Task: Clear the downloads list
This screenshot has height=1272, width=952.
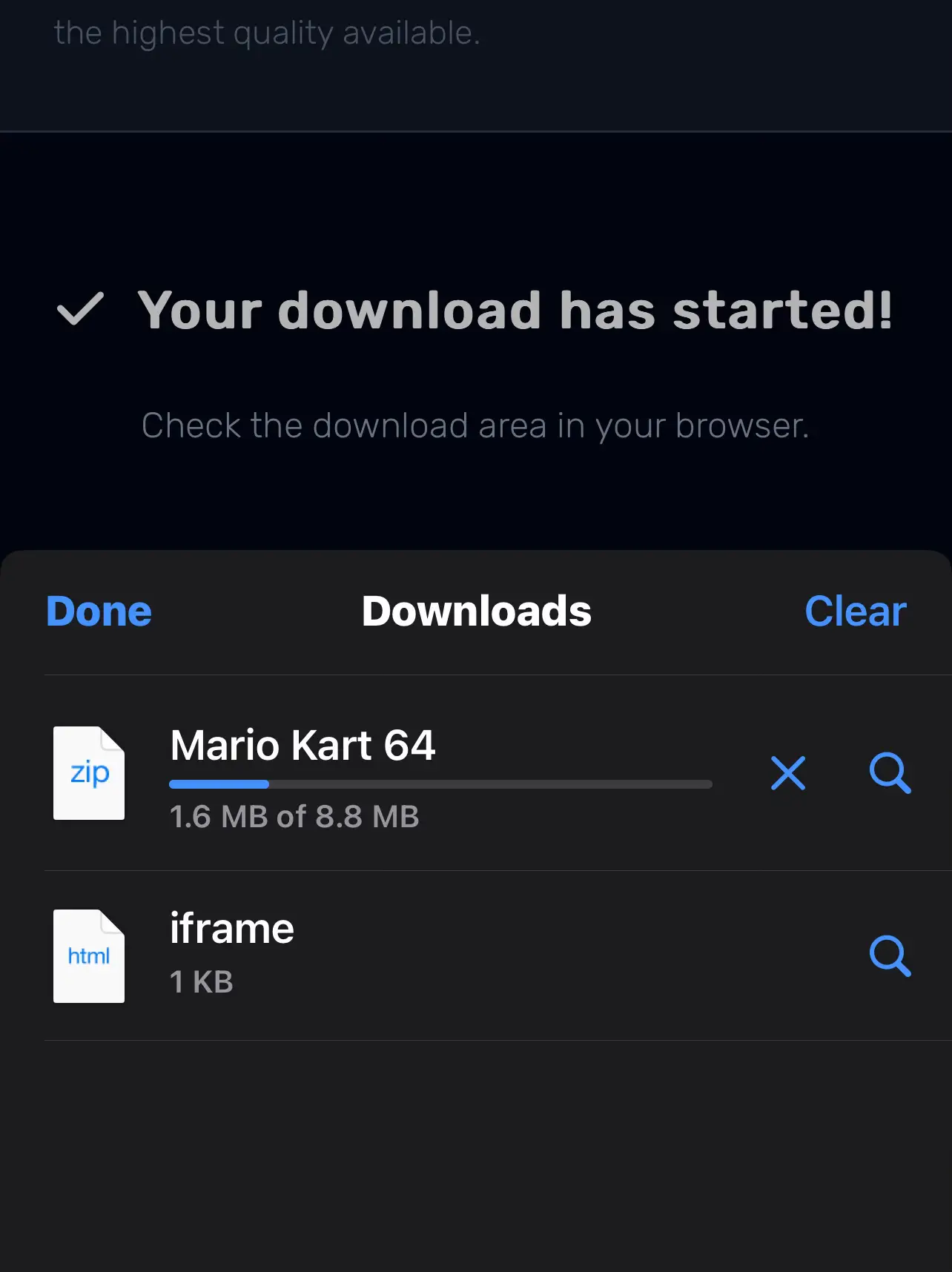Action: (x=855, y=612)
